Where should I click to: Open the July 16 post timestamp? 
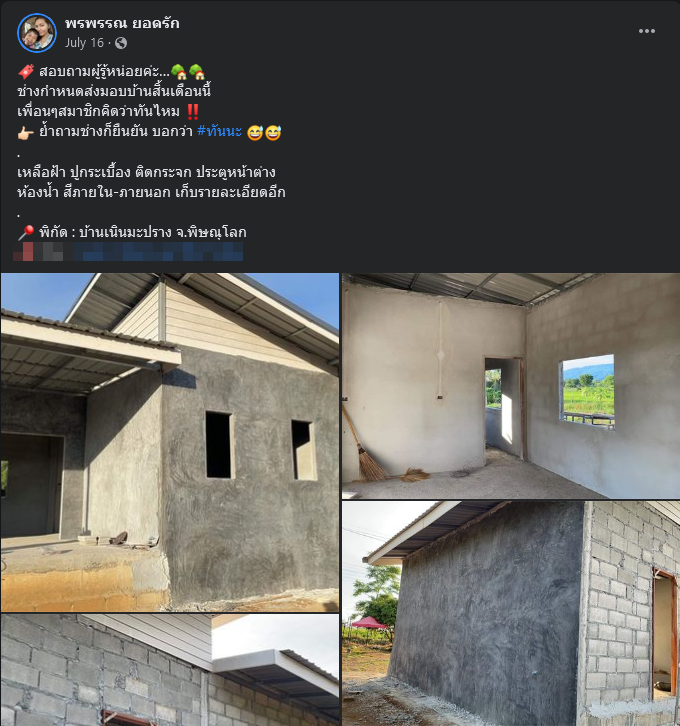[x=84, y=43]
